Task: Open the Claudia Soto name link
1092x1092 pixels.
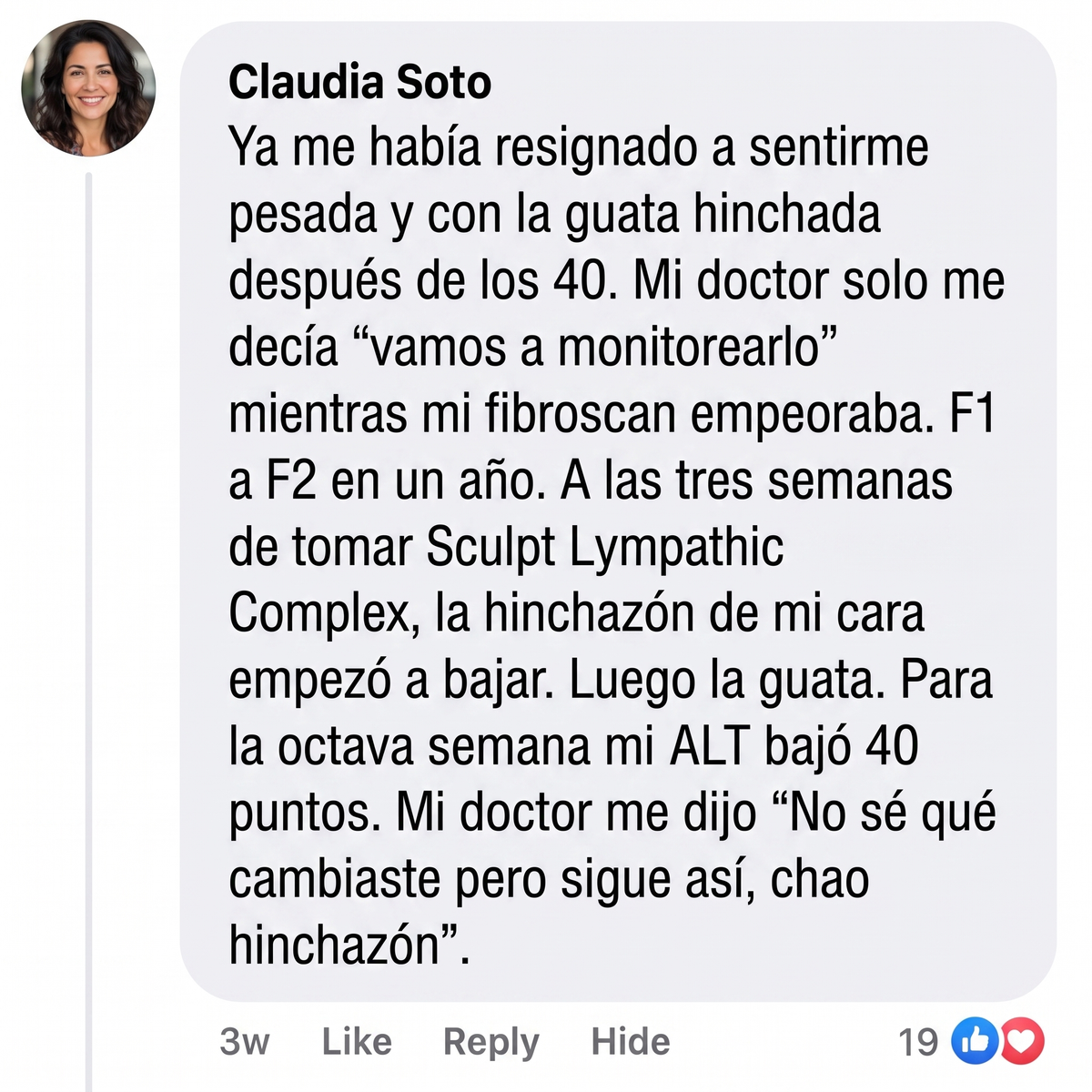Action: point(359,83)
